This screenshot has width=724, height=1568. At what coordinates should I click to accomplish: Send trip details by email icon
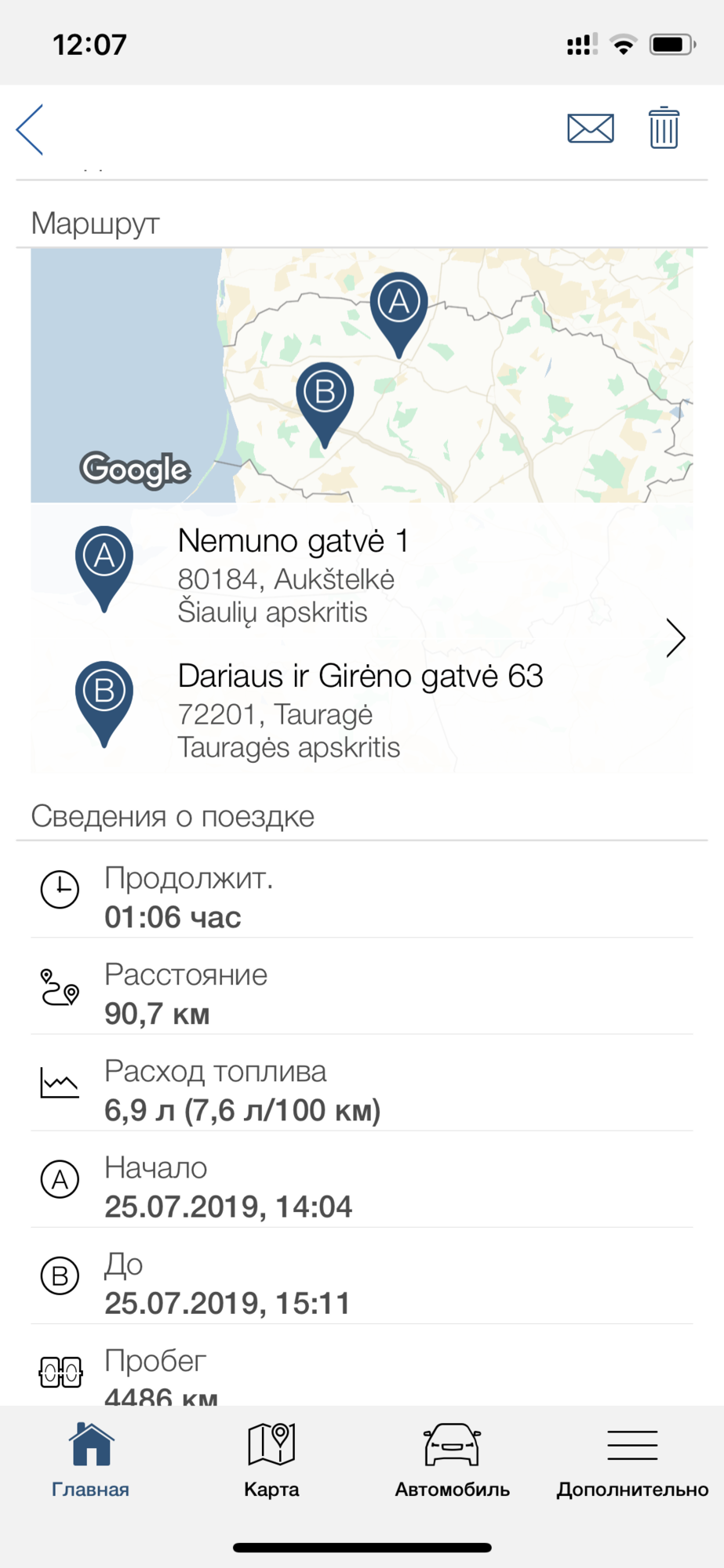(x=591, y=129)
